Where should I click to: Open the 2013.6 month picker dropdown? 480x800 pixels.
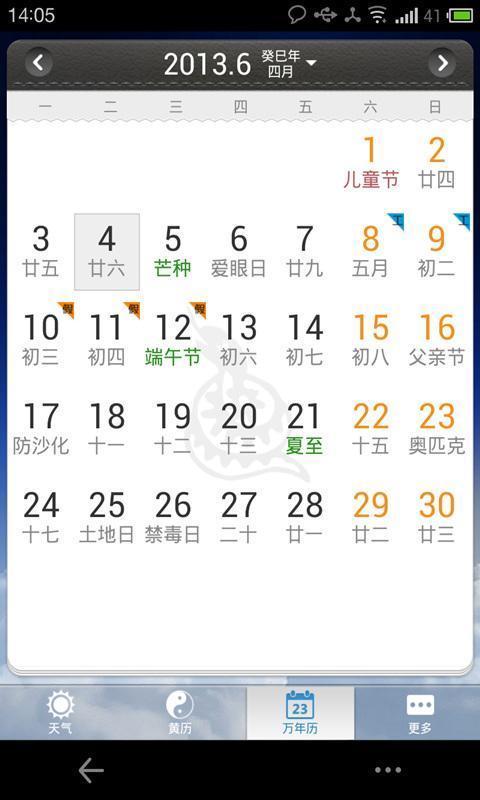click(x=240, y=64)
